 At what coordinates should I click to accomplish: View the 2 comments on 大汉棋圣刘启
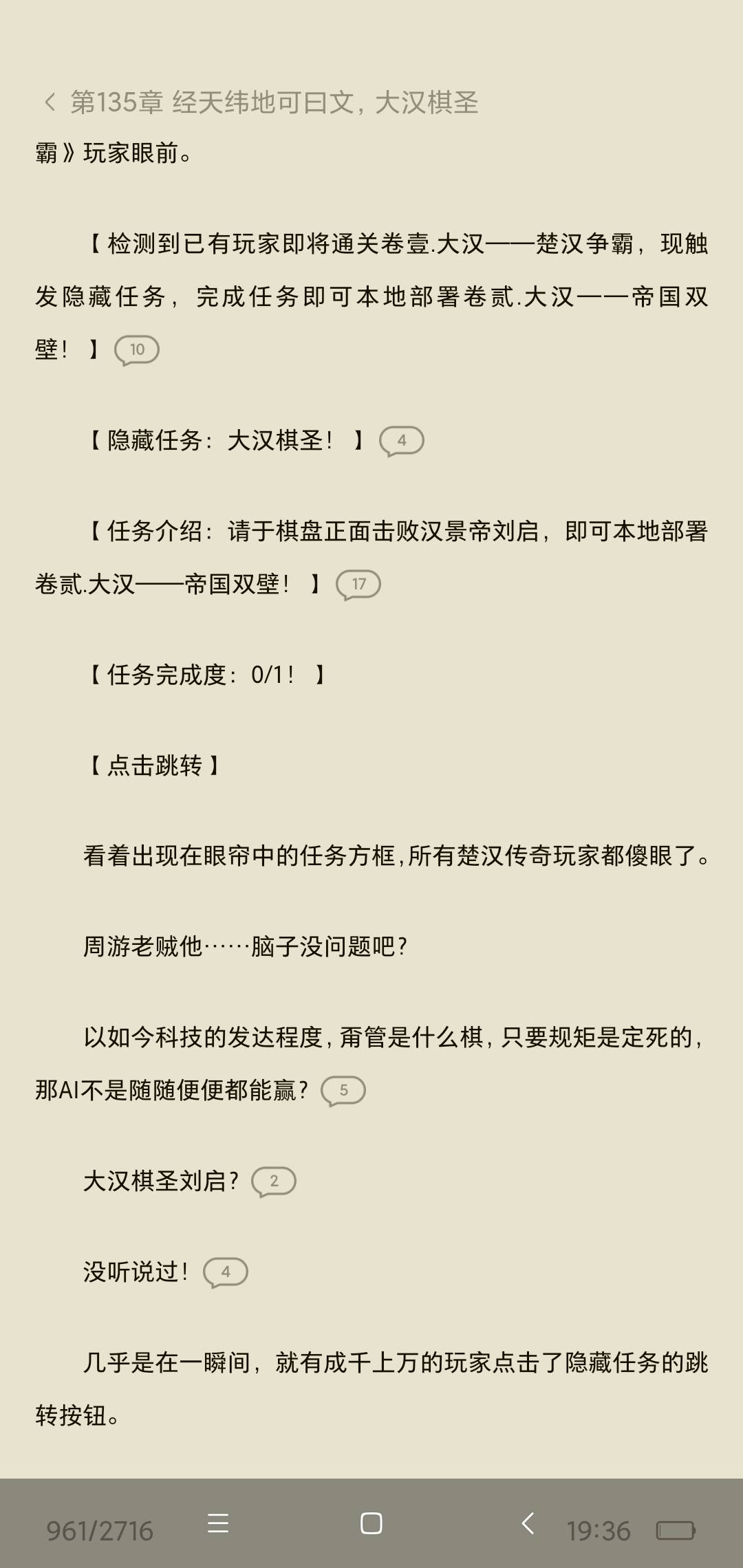[274, 1181]
